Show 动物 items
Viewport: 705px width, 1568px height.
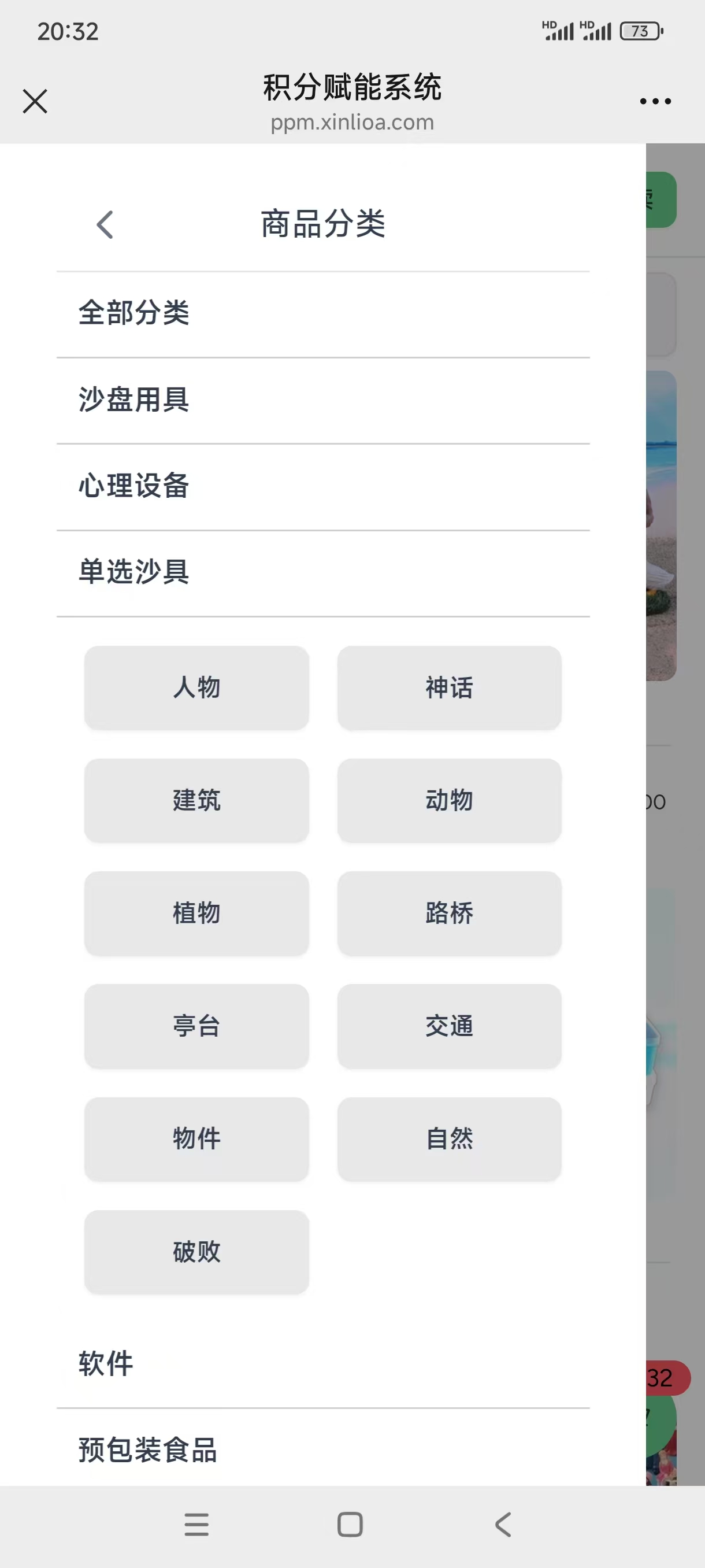click(x=449, y=800)
